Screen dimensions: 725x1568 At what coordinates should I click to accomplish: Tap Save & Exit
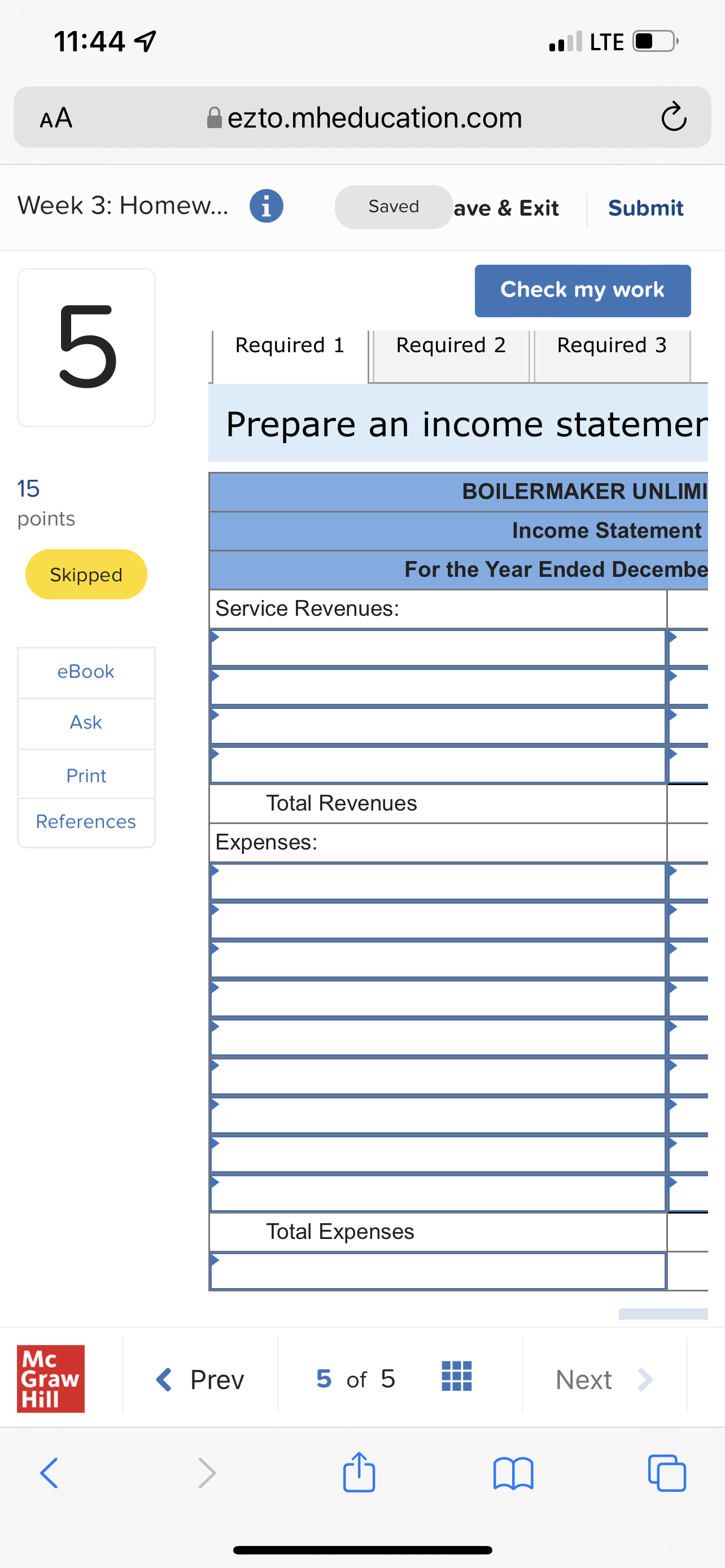506,208
